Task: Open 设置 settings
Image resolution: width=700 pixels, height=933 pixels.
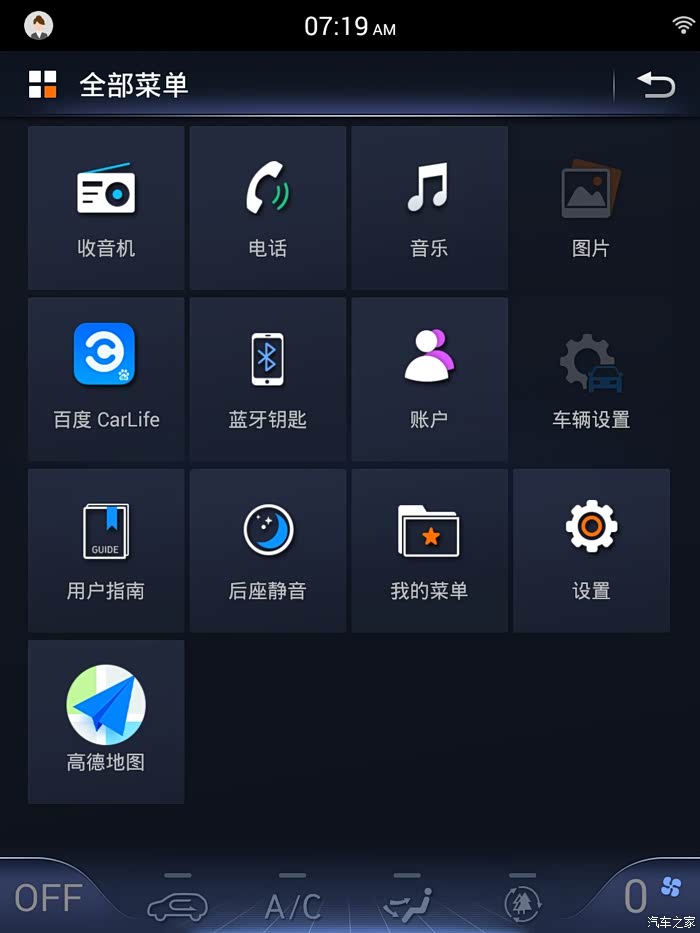Action: coord(591,550)
